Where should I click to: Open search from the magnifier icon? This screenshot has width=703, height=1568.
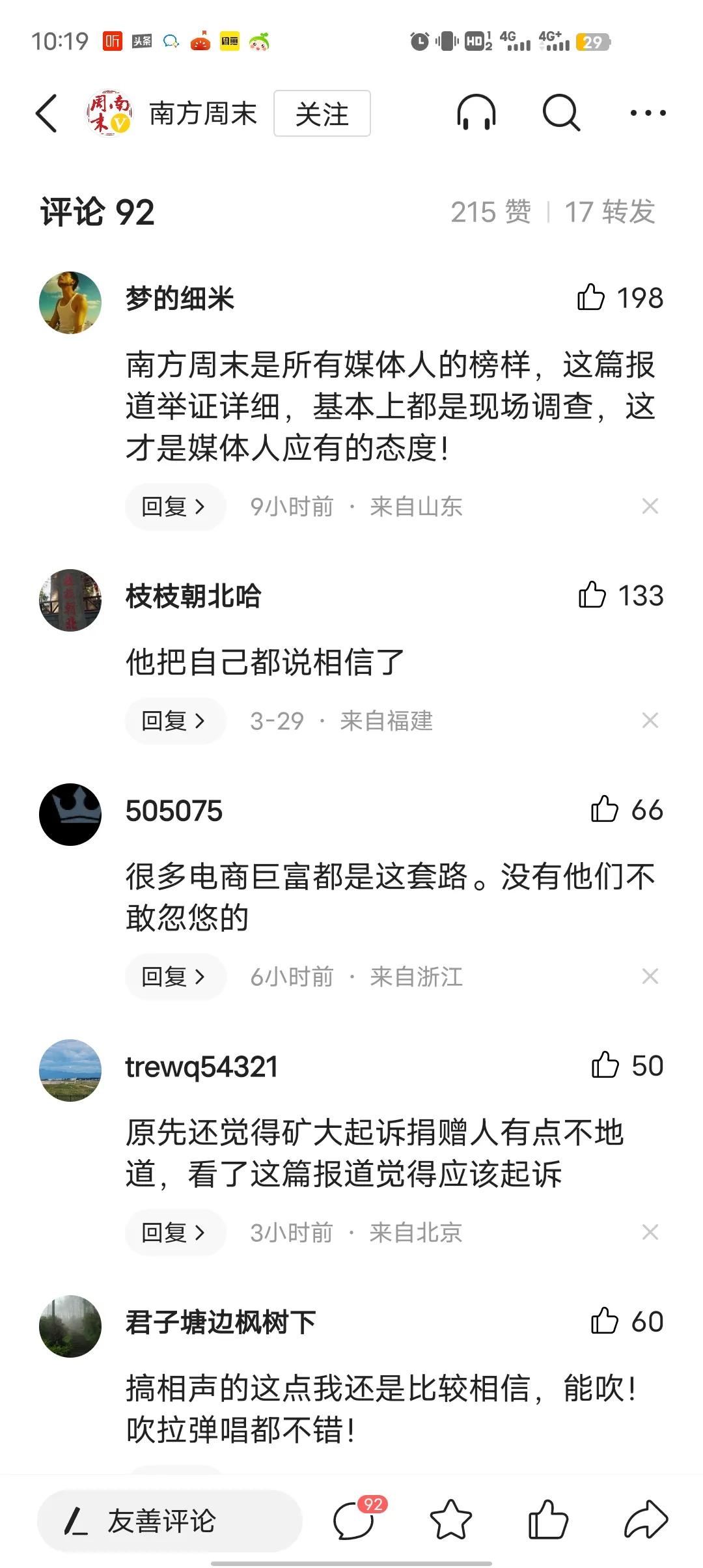coord(561,113)
